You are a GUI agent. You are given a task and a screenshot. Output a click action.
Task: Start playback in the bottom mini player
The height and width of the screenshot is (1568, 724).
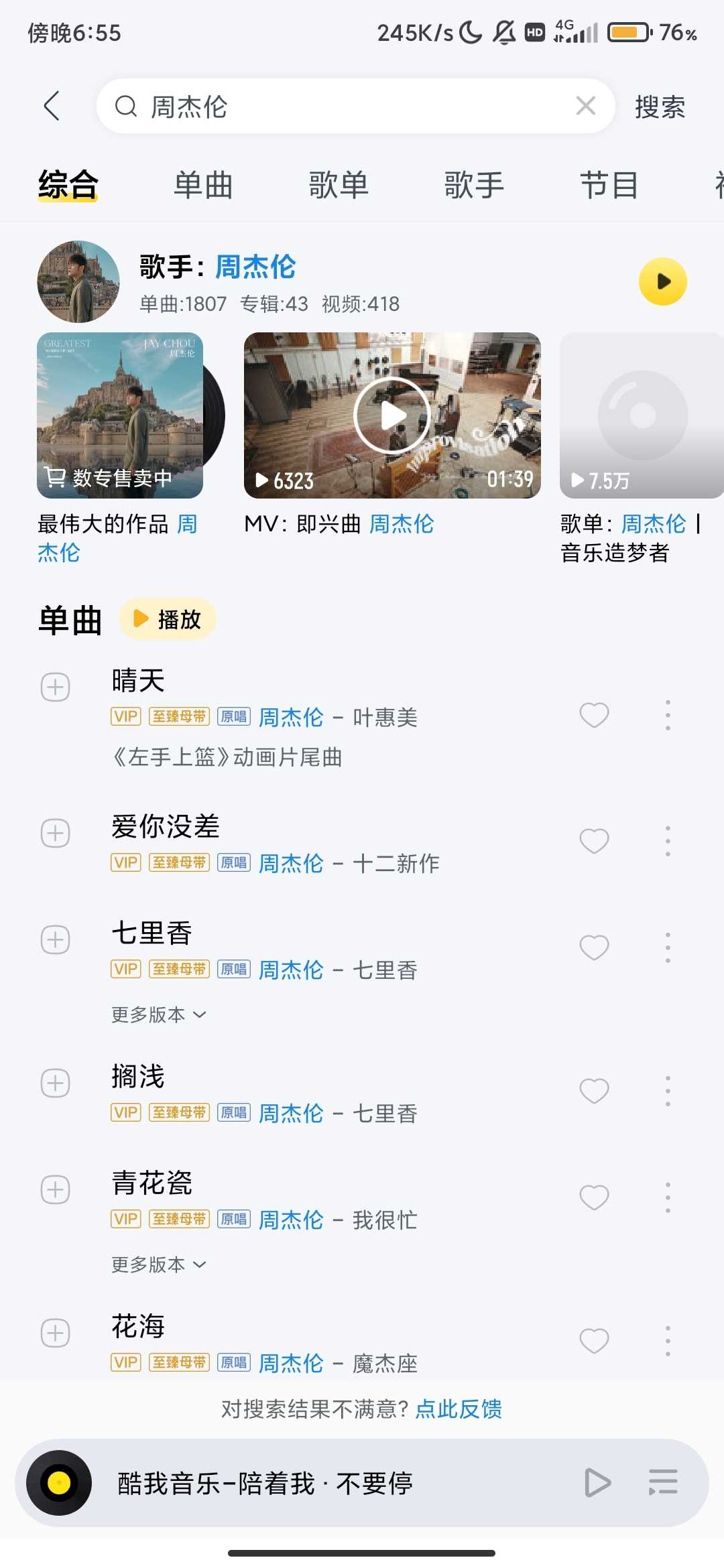click(597, 1482)
